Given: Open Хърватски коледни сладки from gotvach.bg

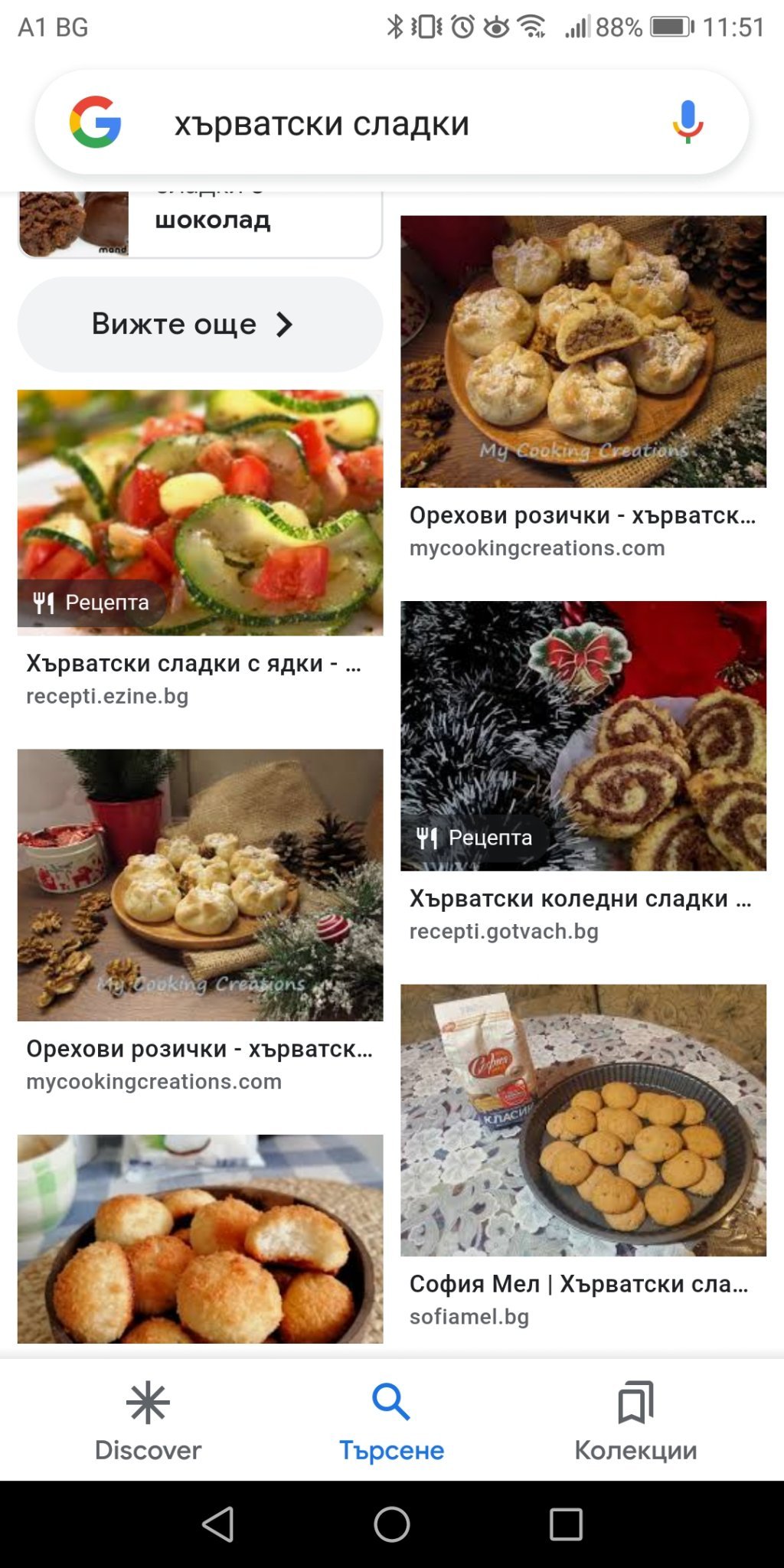Looking at the screenshot, I should pos(583,772).
